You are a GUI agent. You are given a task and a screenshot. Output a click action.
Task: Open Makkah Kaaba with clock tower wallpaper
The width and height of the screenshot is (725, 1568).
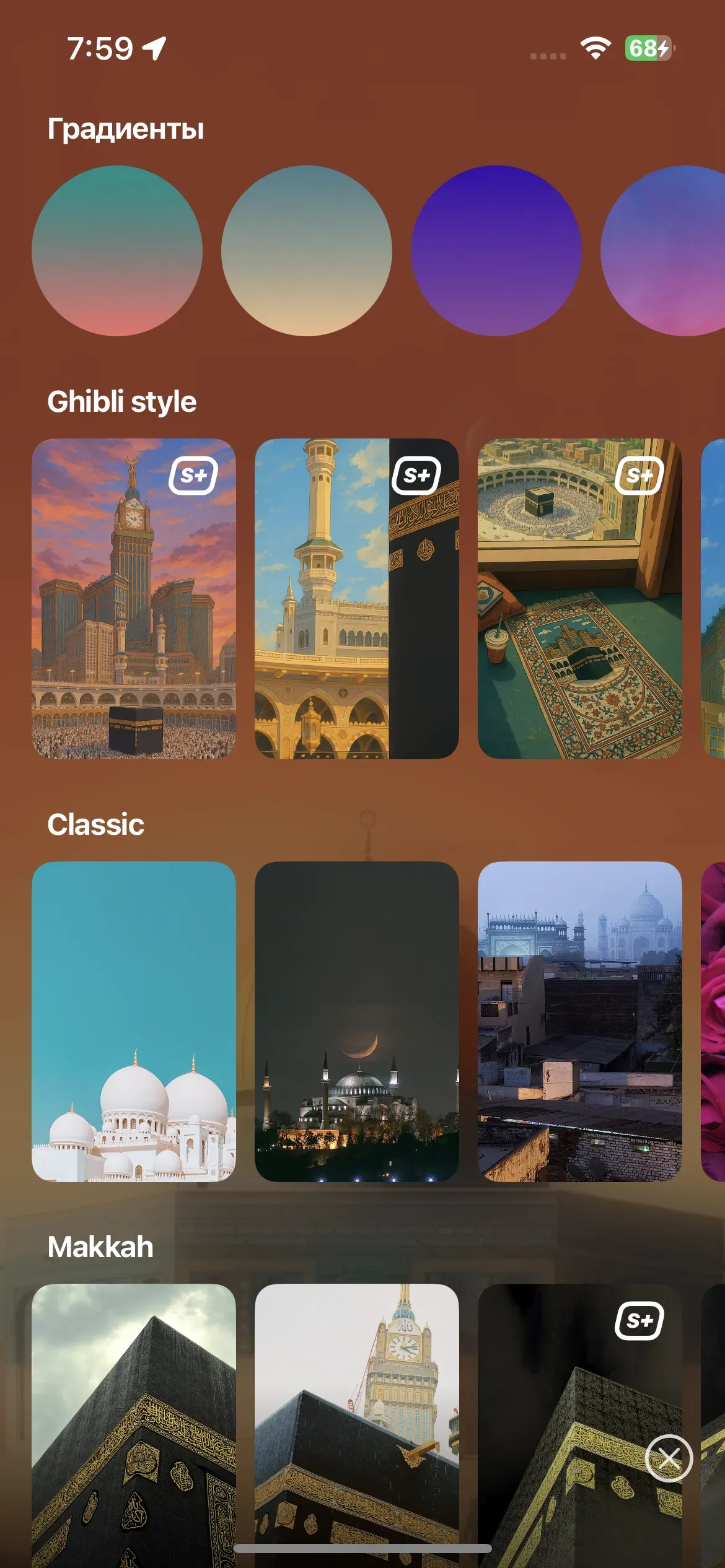click(356, 1424)
